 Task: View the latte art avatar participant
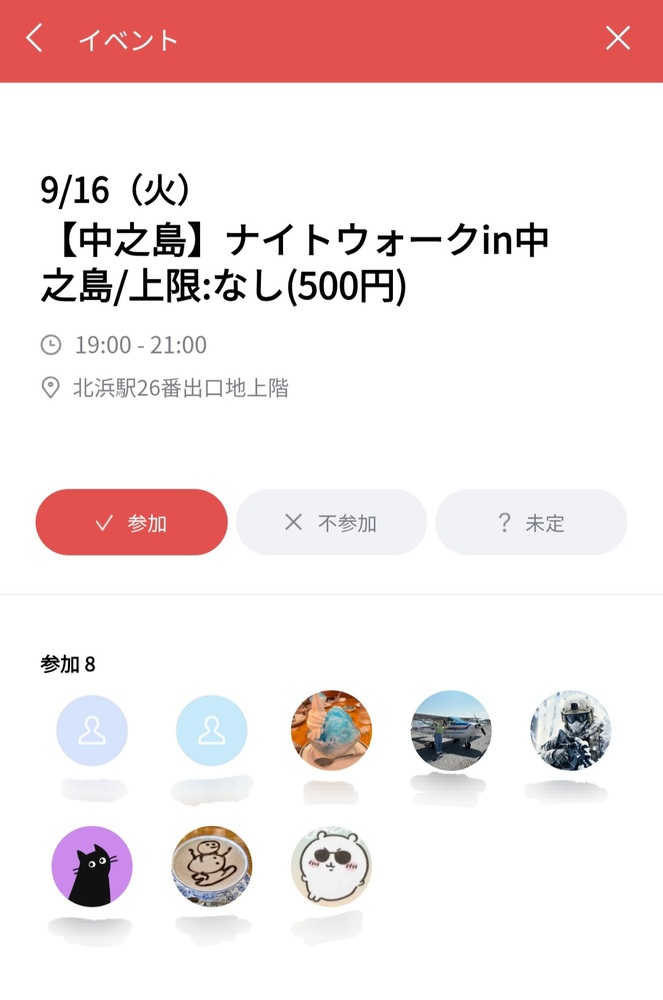pyautogui.click(x=212, y=866)
